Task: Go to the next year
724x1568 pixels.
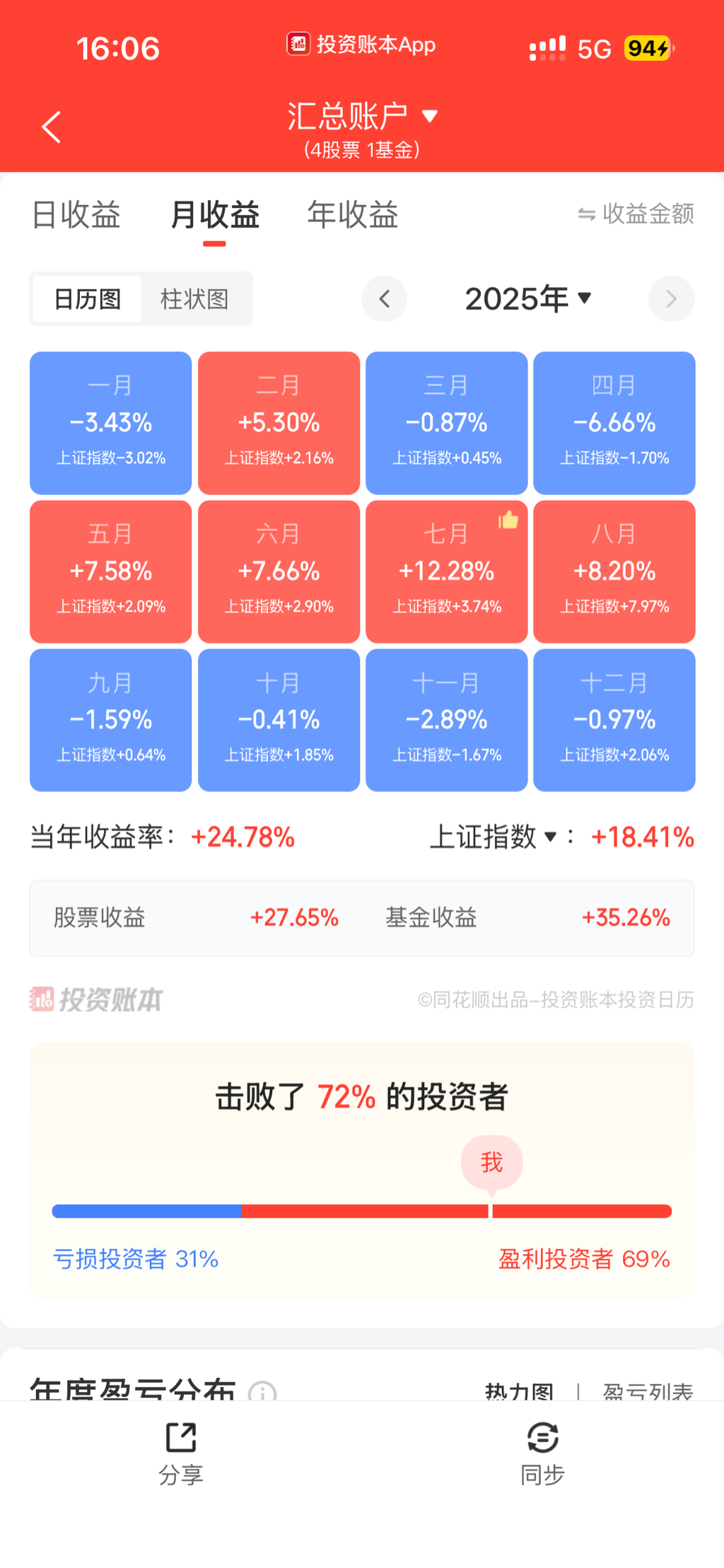Action: tap(670, 299)
